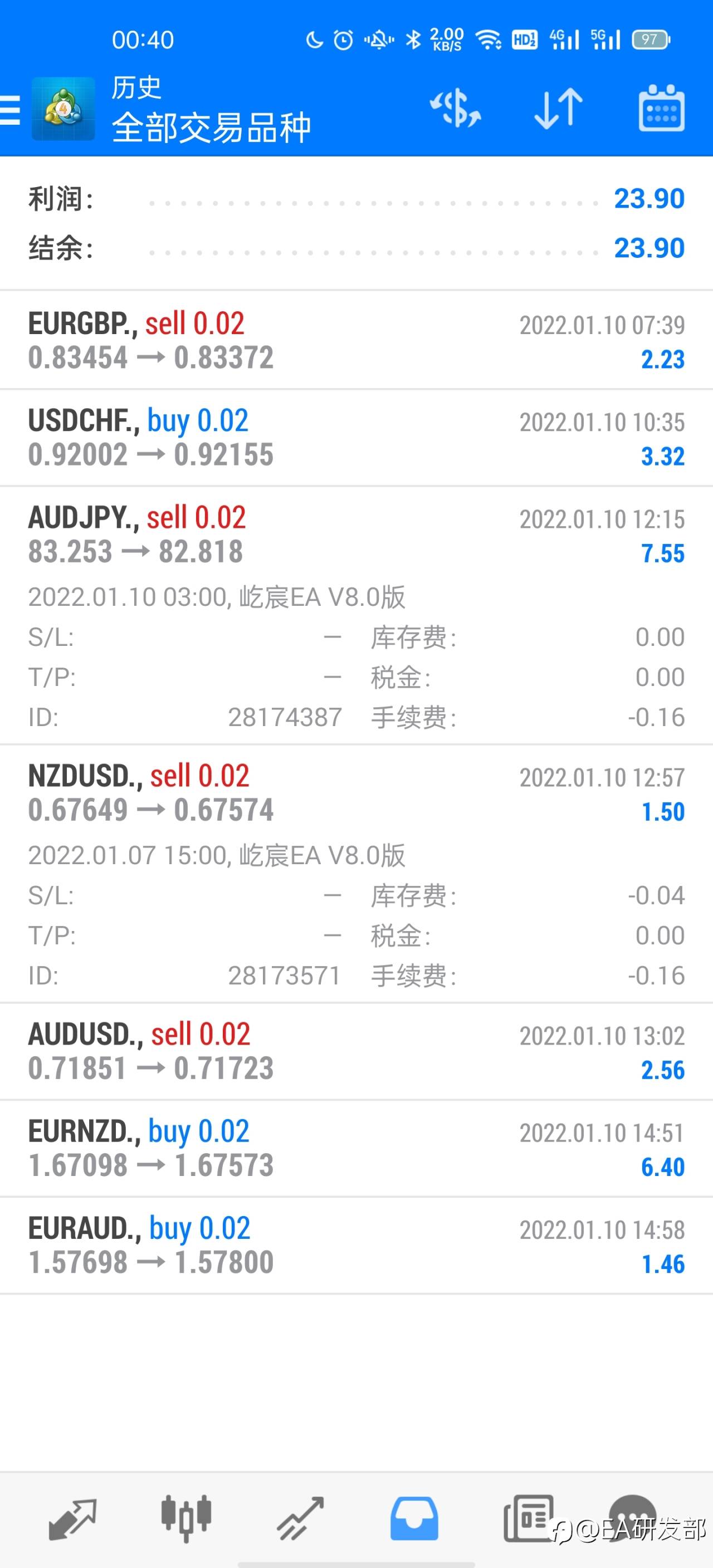Expand the EURAUD buy trade row
Viewport: 713px width, 1568px height.
pos(356,1246)
